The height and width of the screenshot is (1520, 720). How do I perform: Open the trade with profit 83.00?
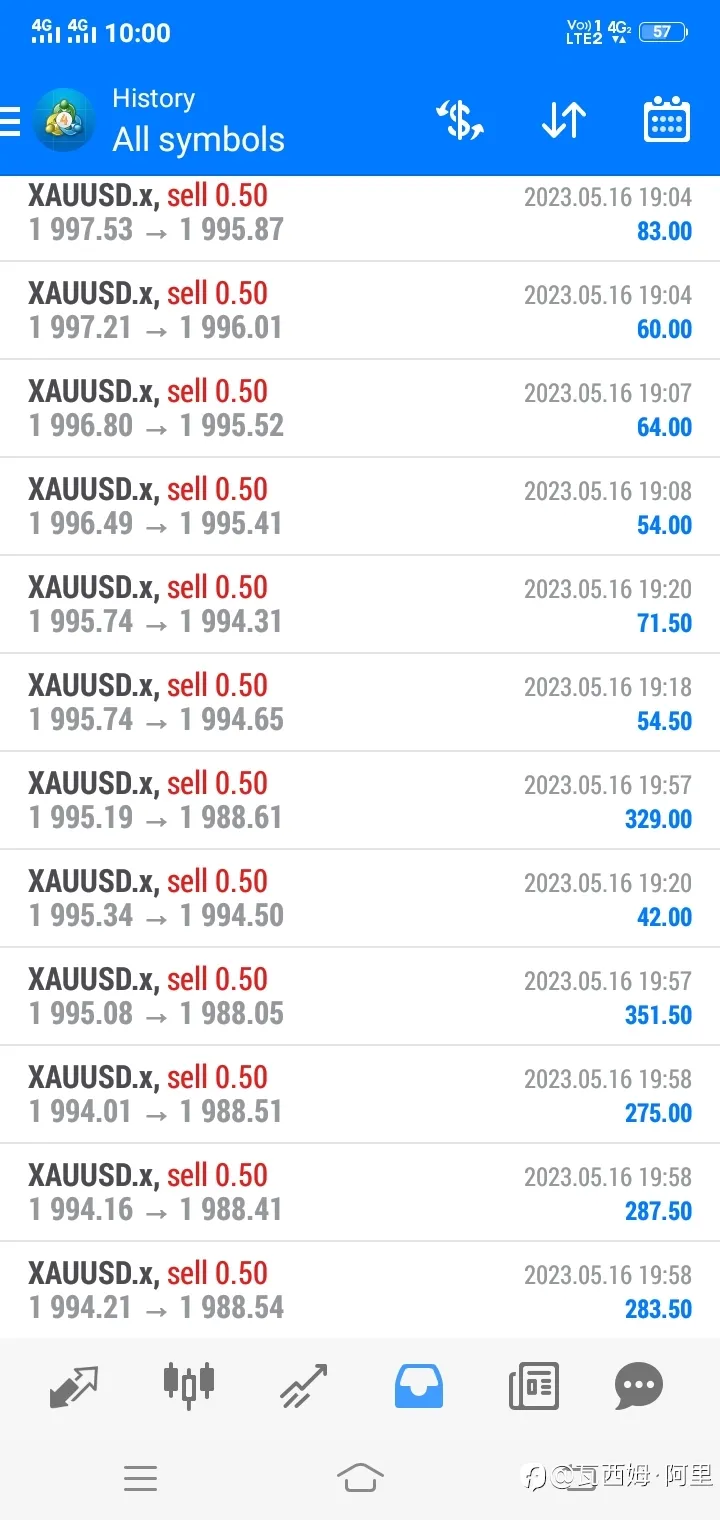click(x=360, y=214)
